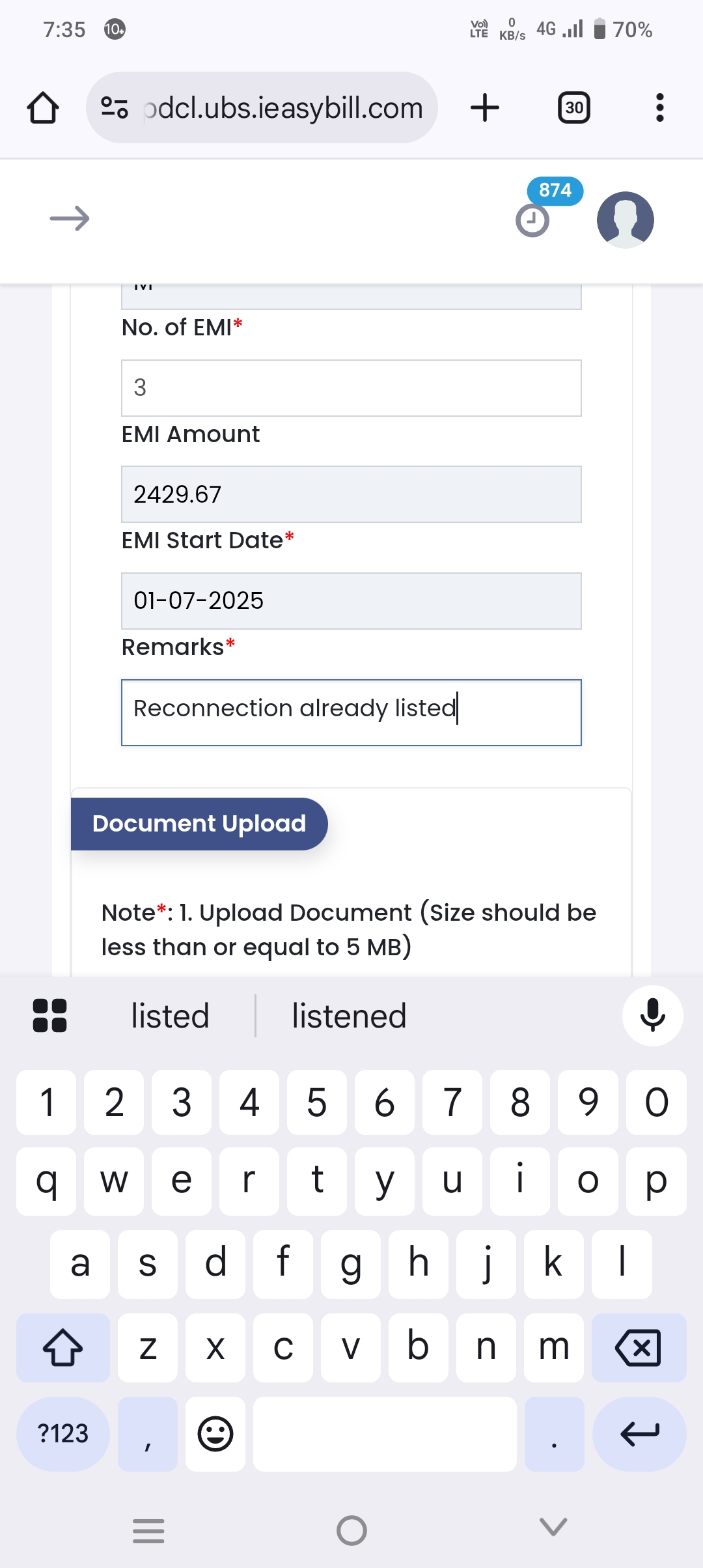
Task: Tap the EMI Start Date field
Action: point(351,601)
